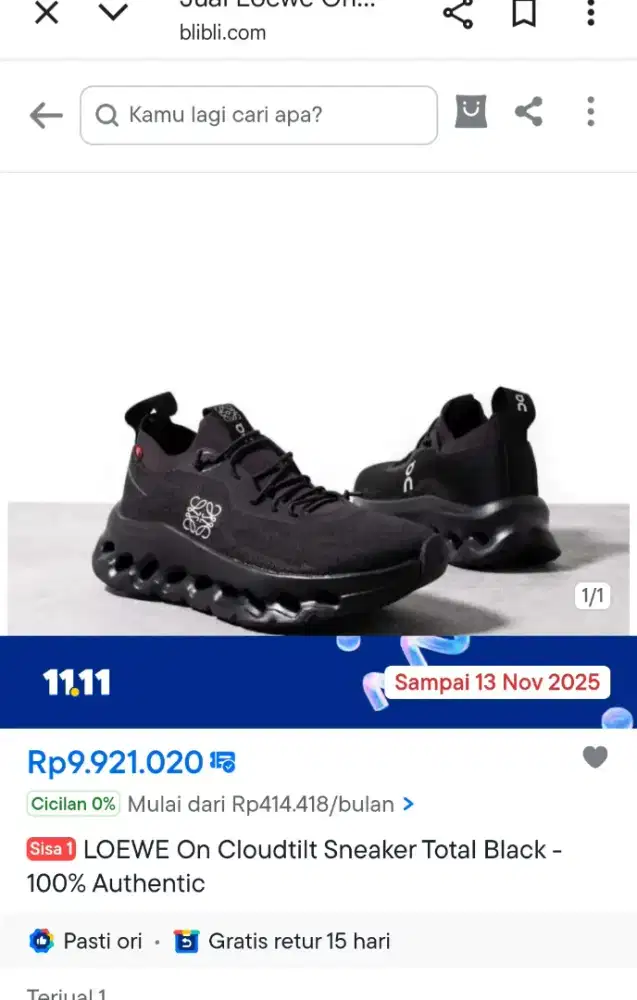Open the 11.11 promo banner

(318, 683)
